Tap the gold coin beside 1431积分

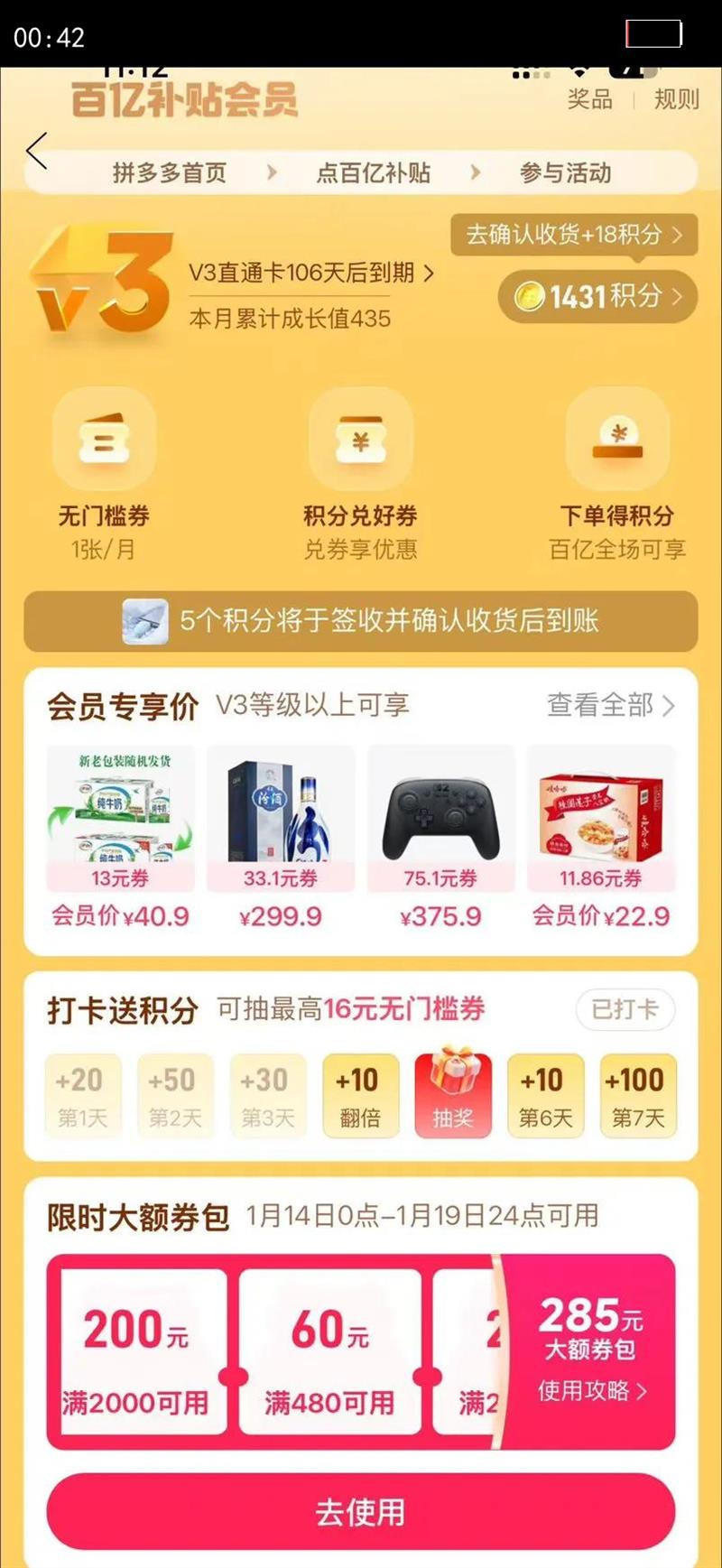click(x=531, y=296)
